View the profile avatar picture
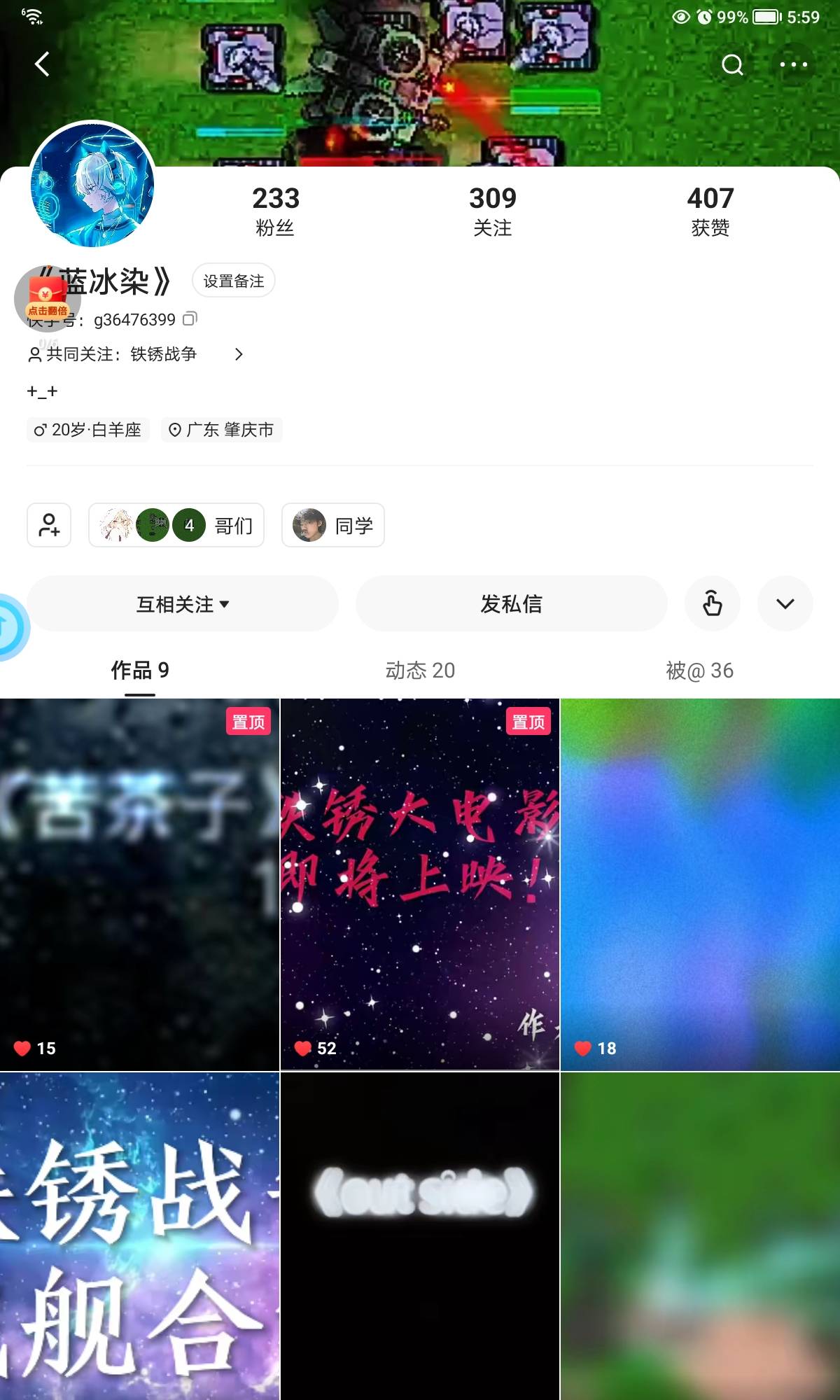Image resolution: width=840 pixels, height=1400 pixels. tap(92, 185)
